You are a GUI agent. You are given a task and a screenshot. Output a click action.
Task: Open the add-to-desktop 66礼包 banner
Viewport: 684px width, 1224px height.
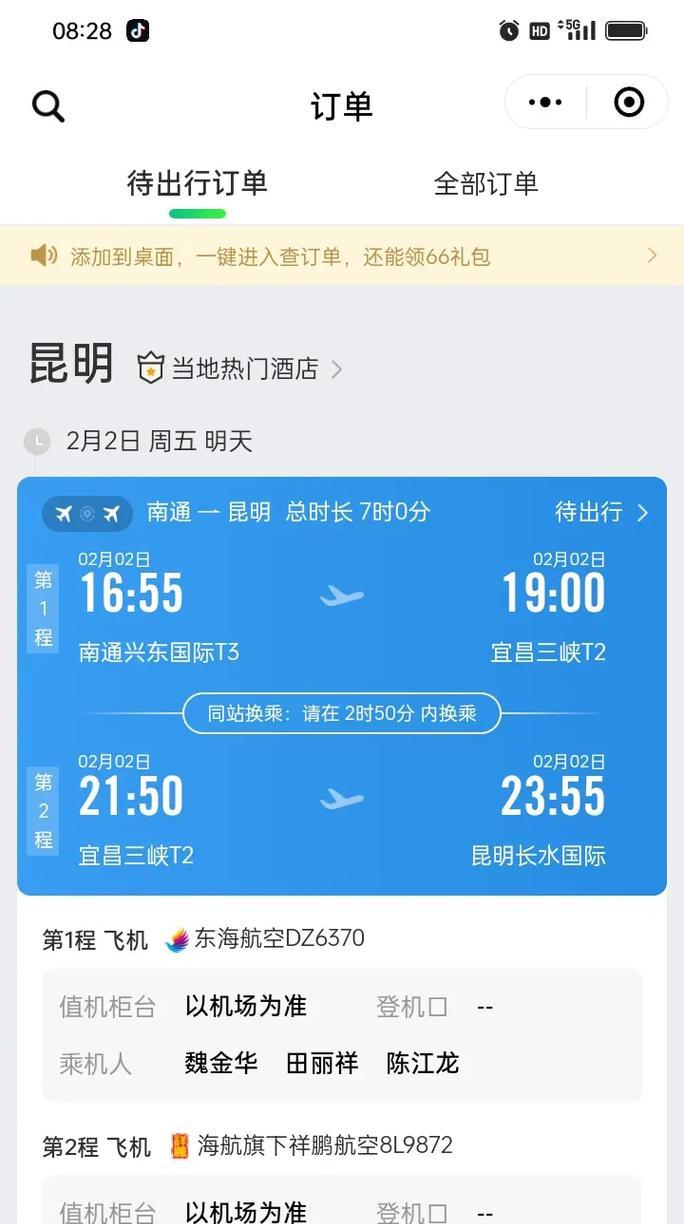tap(342, 256)
